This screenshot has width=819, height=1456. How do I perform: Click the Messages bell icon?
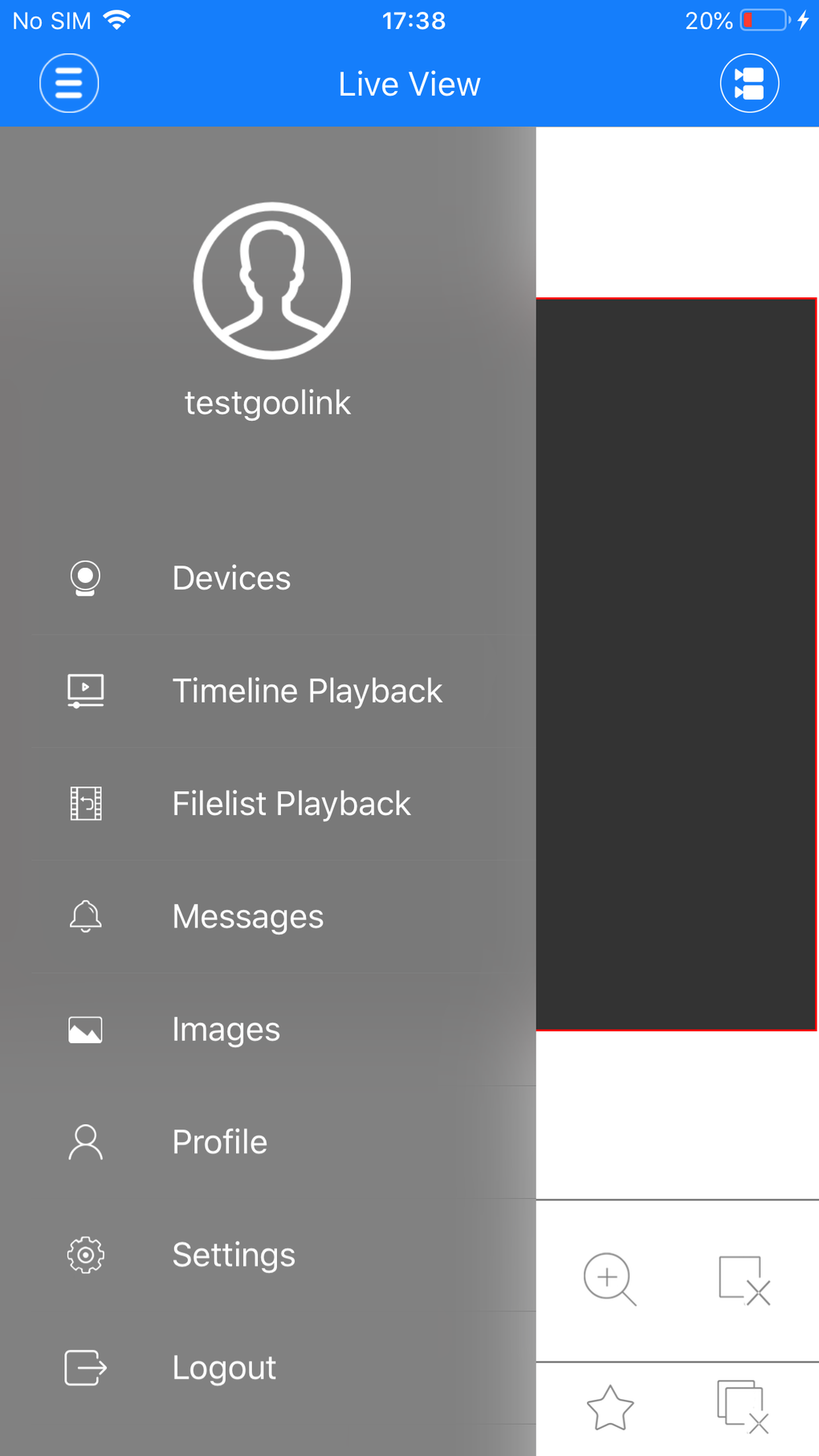click(84, 916)
